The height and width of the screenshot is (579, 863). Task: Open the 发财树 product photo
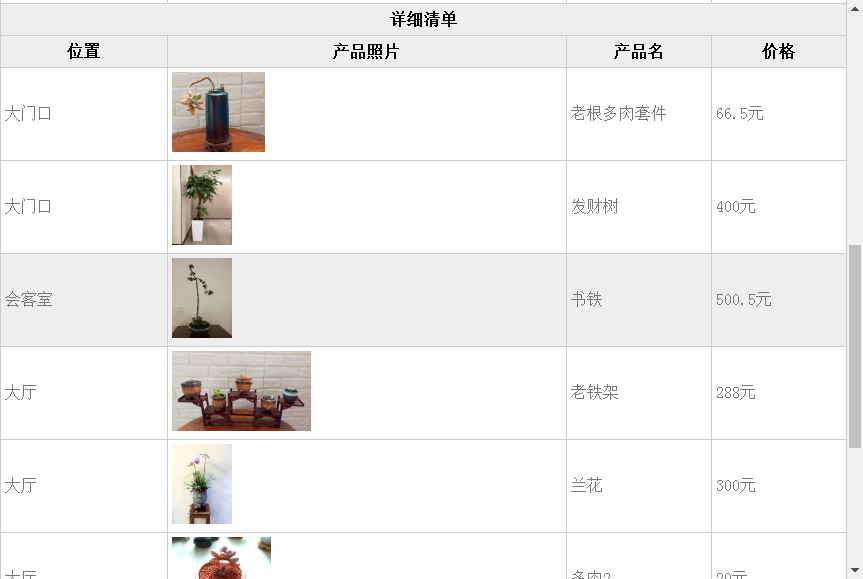pos(202,205)
